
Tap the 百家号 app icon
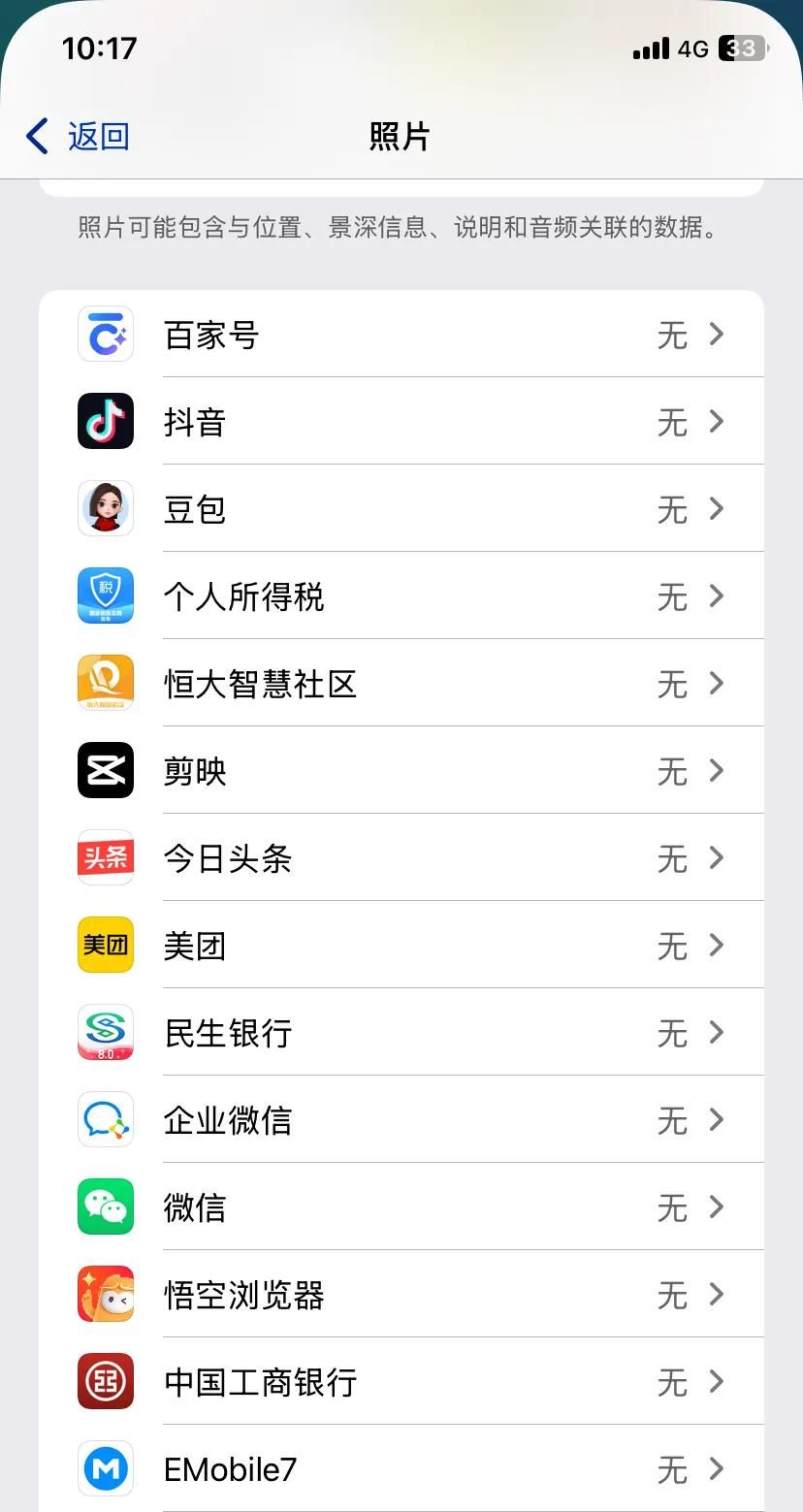pos(105,334)
